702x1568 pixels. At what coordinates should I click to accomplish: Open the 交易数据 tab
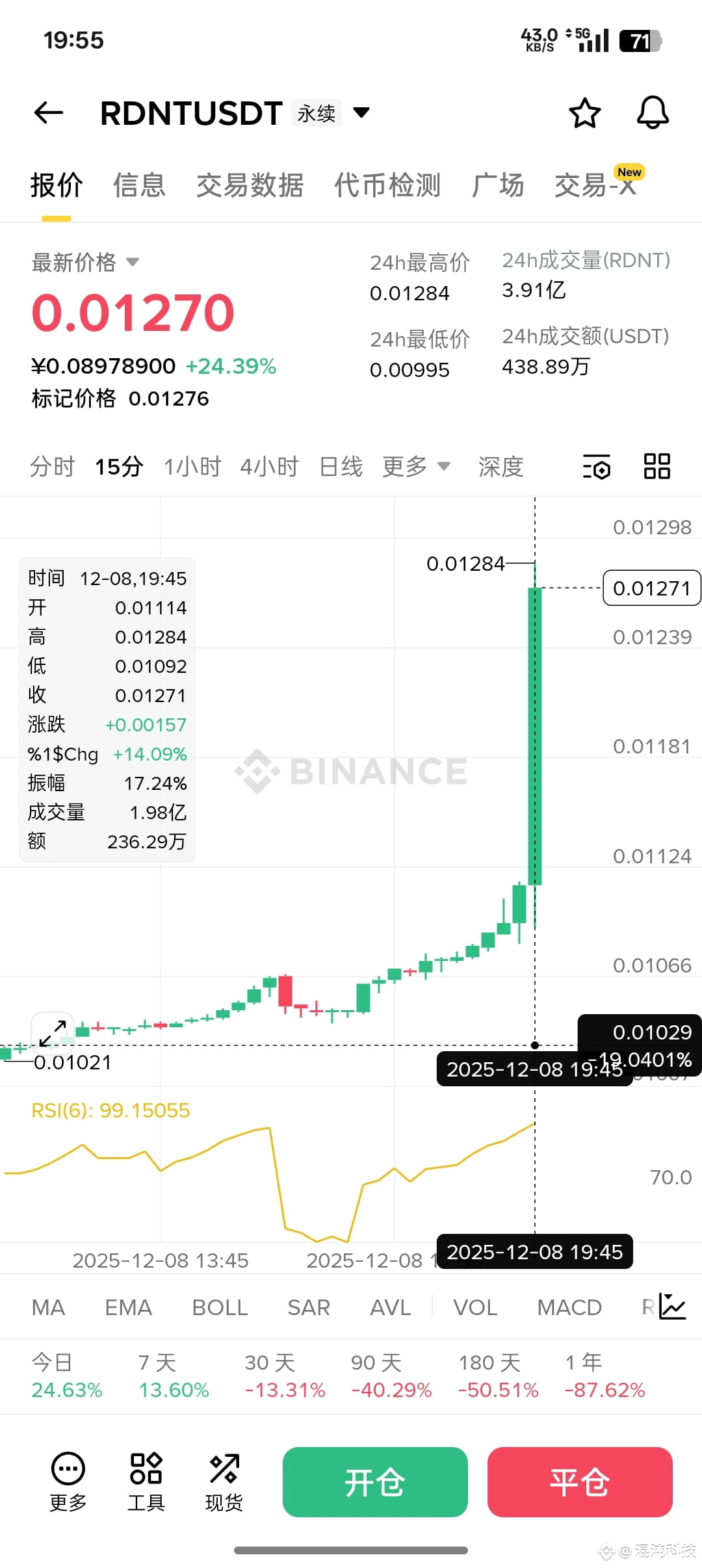[250, 186]
